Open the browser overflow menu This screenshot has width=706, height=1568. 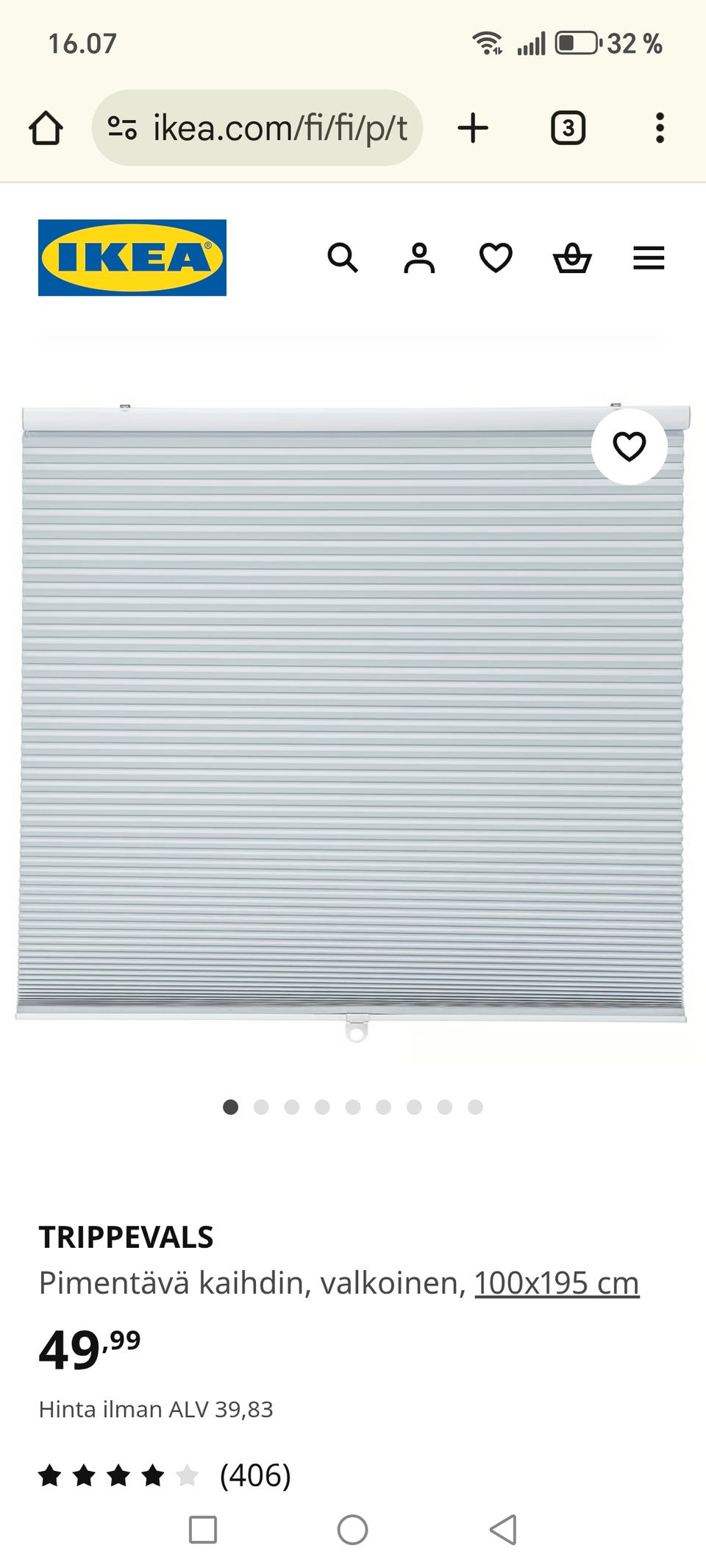pos(660,128)
